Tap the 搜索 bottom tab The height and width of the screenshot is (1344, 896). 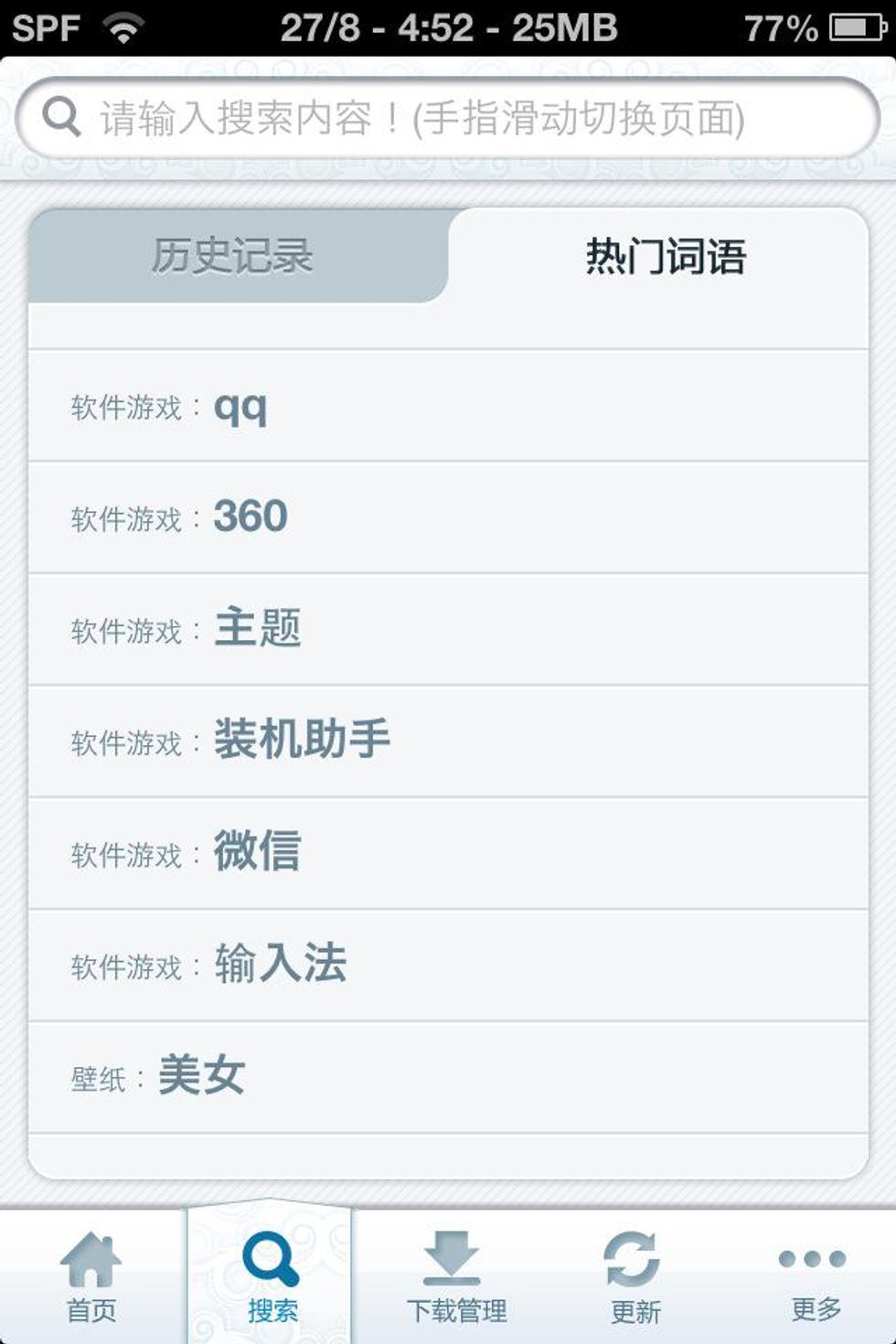point(271,1277)
